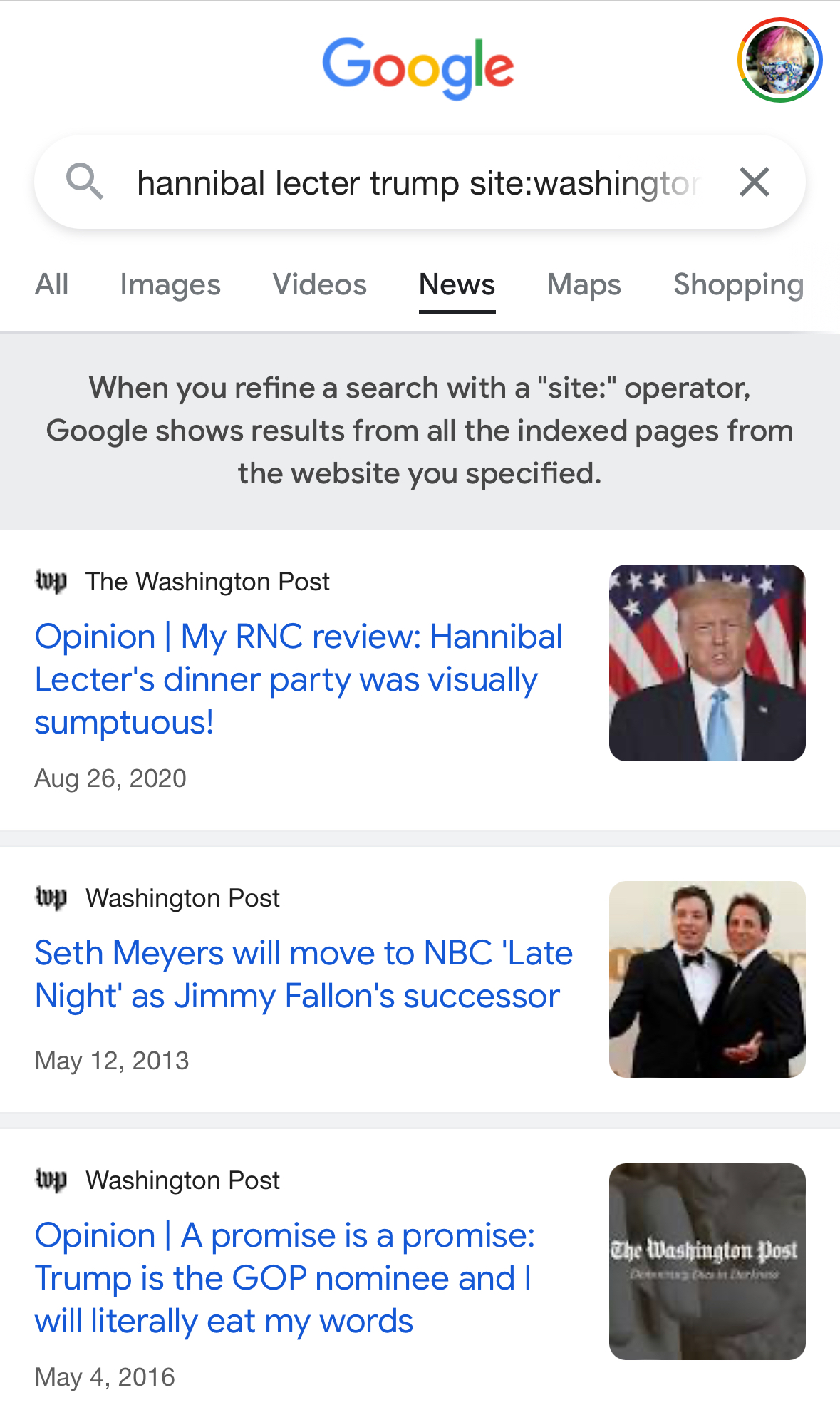Open the Videos tab
The height and width of the screenshot is (1405, 840).
pyautogui.click(x=319, y=284)
